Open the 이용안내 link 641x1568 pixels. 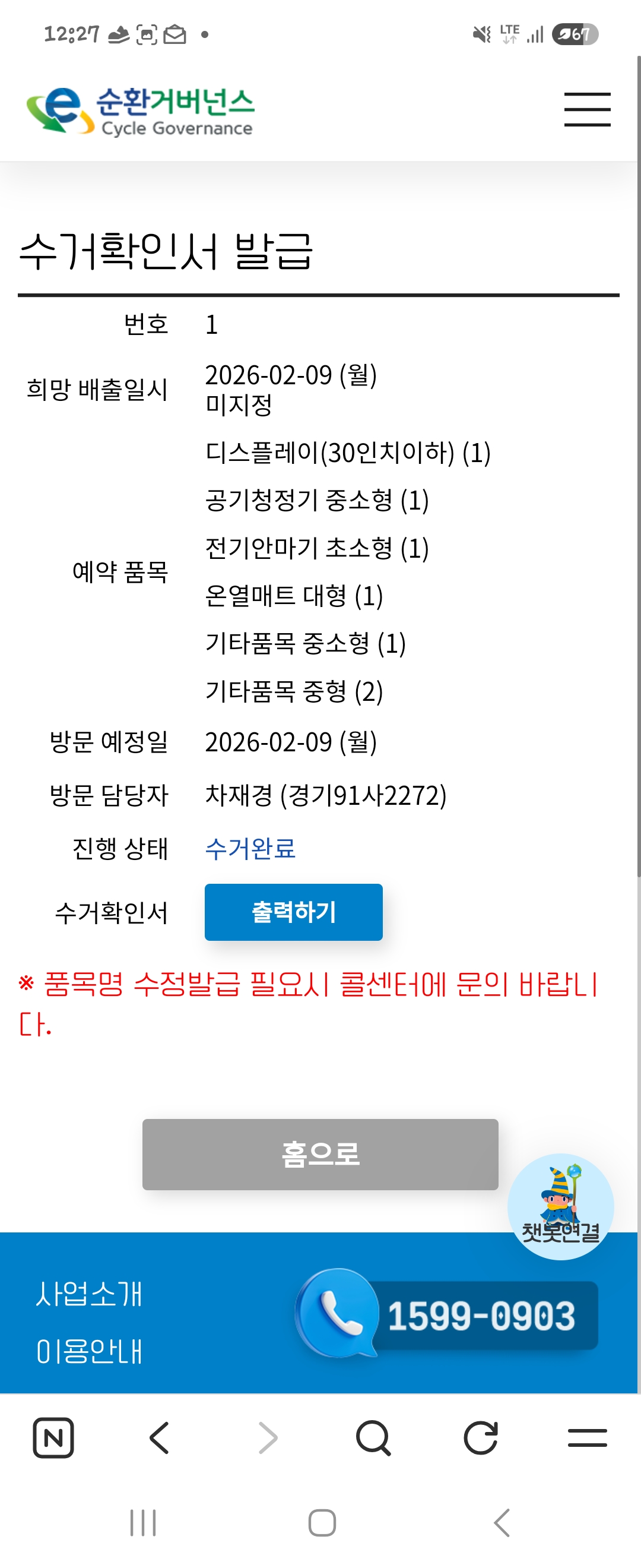tap(89, 1351)
